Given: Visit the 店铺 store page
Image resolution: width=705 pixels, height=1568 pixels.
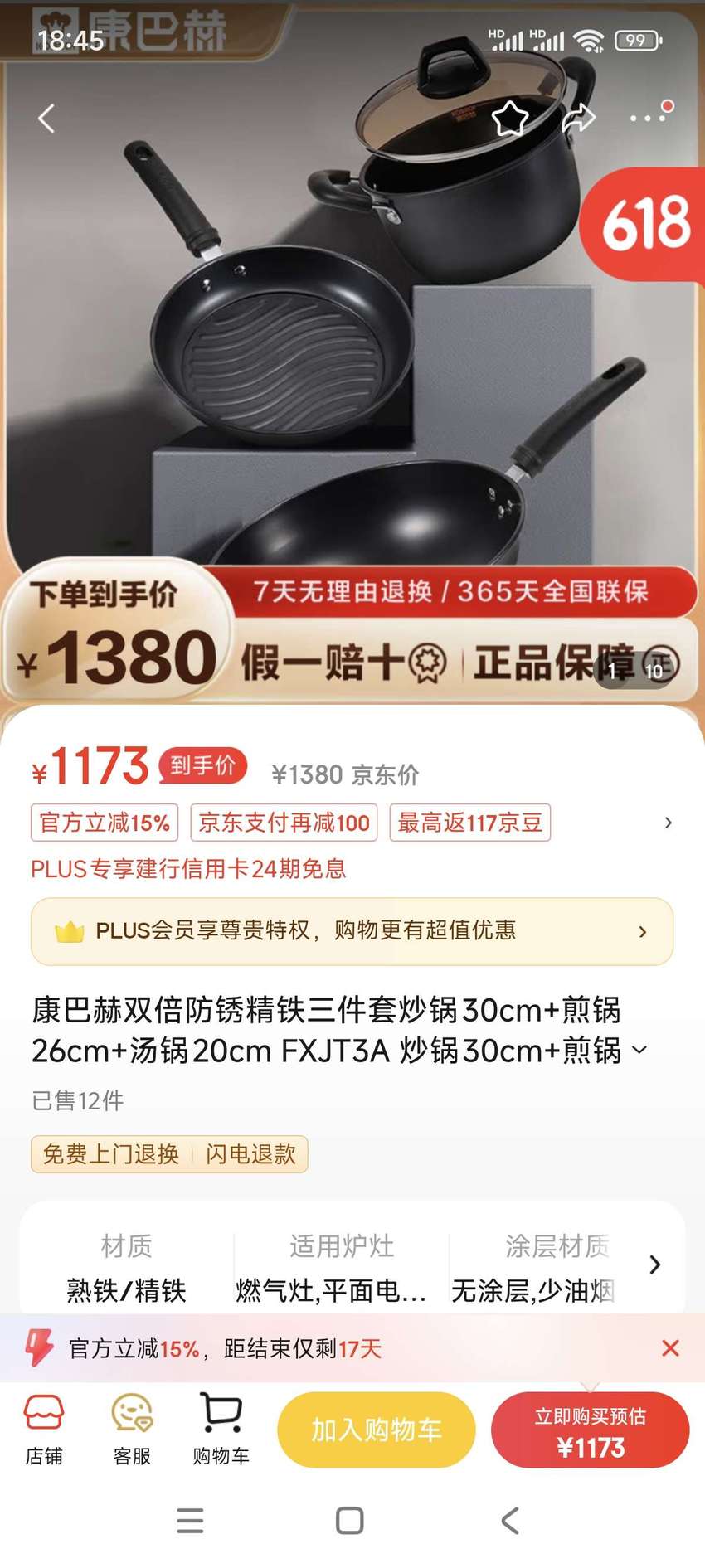Looking at the screenshot, I should point(44,1430).
